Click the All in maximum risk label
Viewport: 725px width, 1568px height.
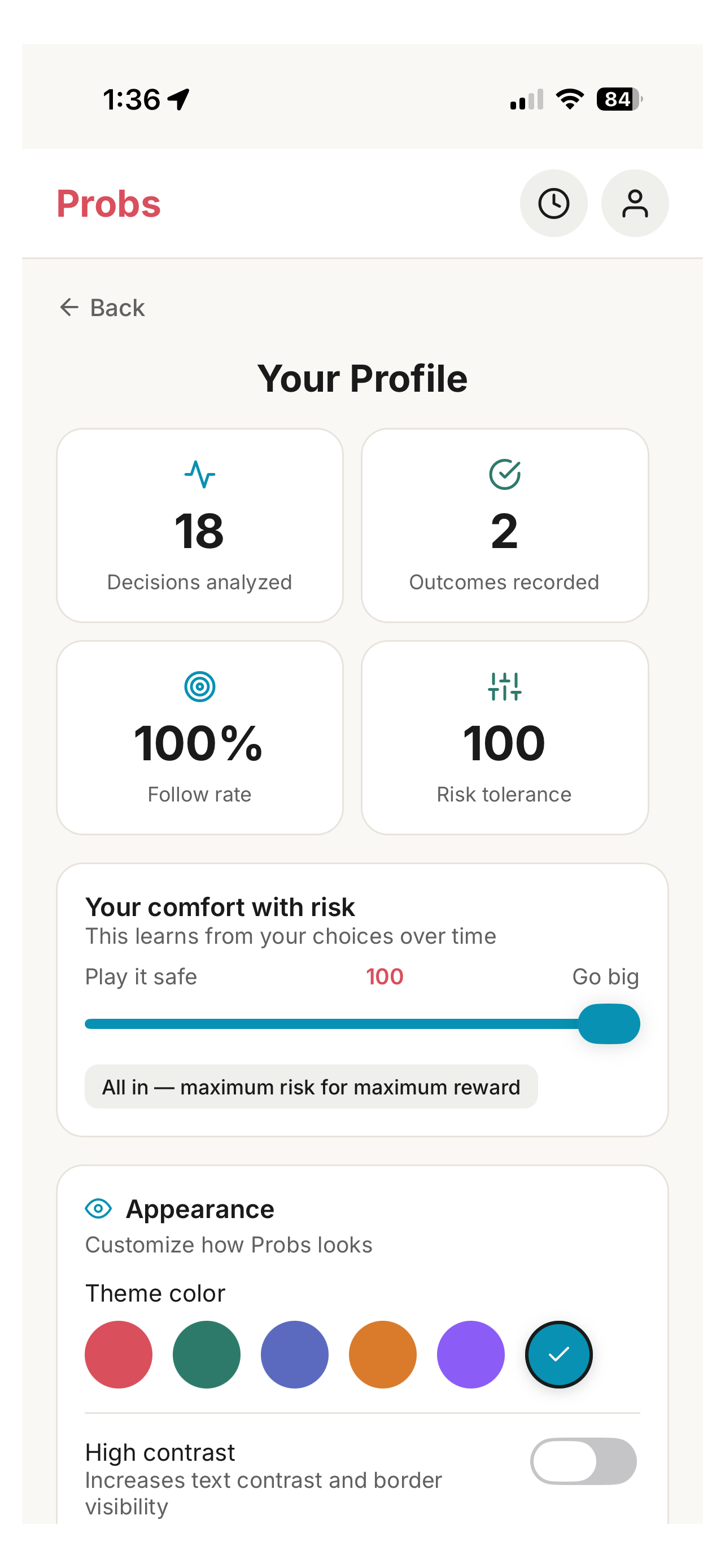[311, 1087]
